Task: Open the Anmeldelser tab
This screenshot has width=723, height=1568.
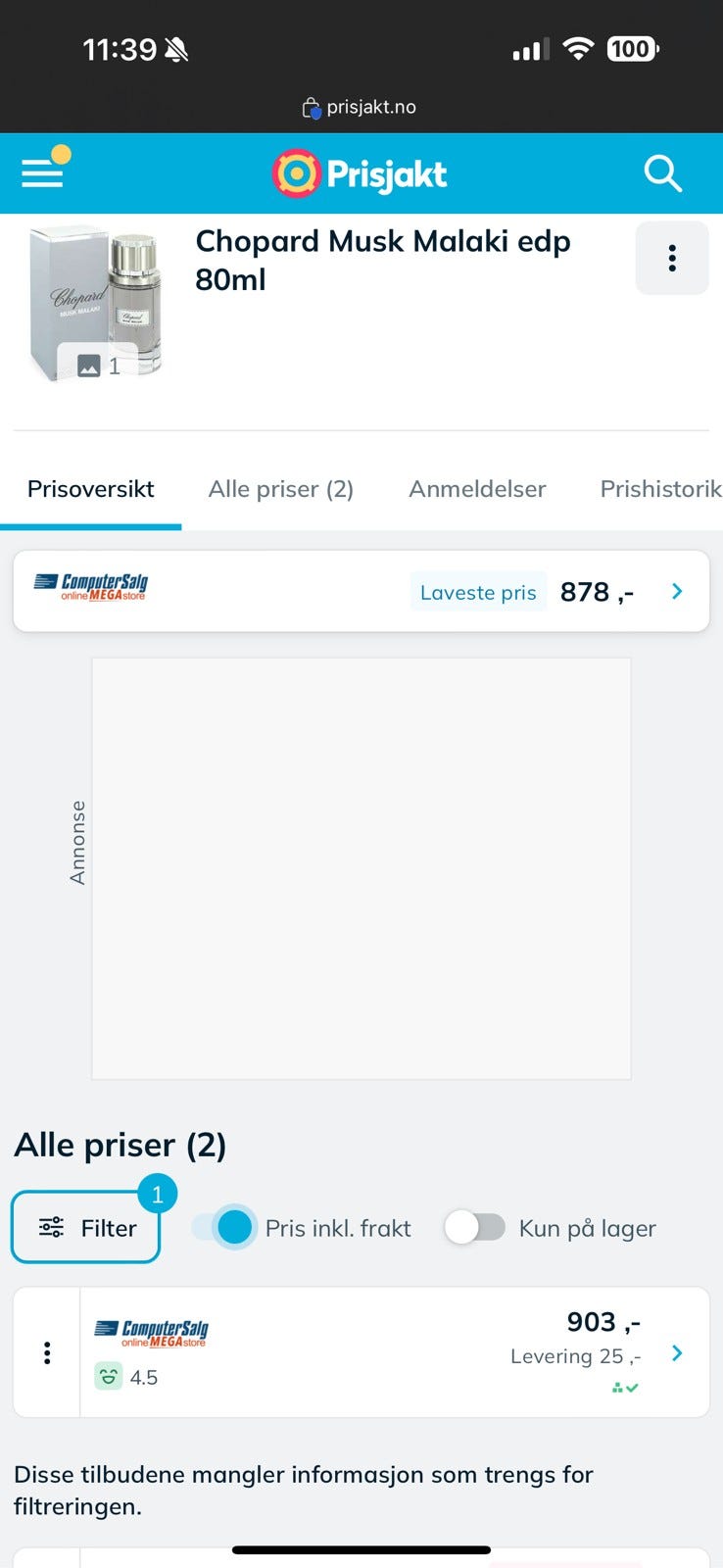Action: [477, 488]
